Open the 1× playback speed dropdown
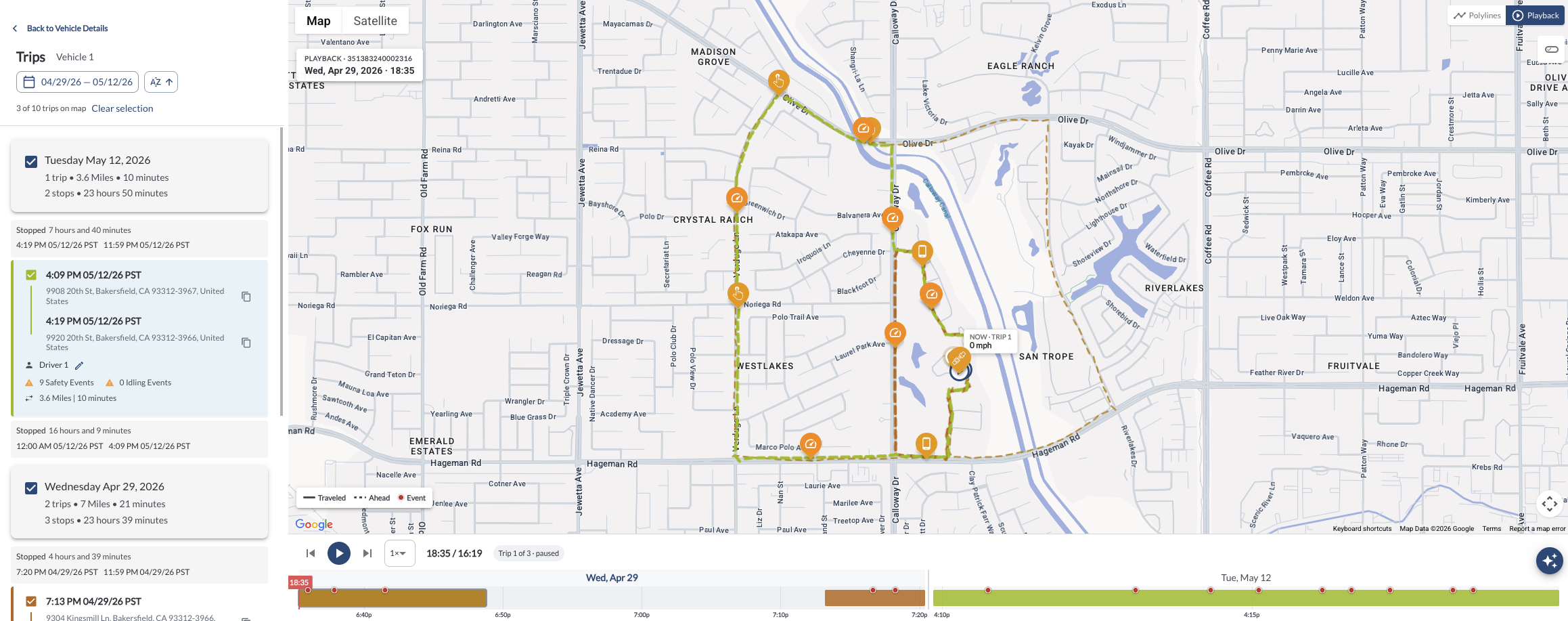This screenshot has width=1568, height=621. [399, 553]
